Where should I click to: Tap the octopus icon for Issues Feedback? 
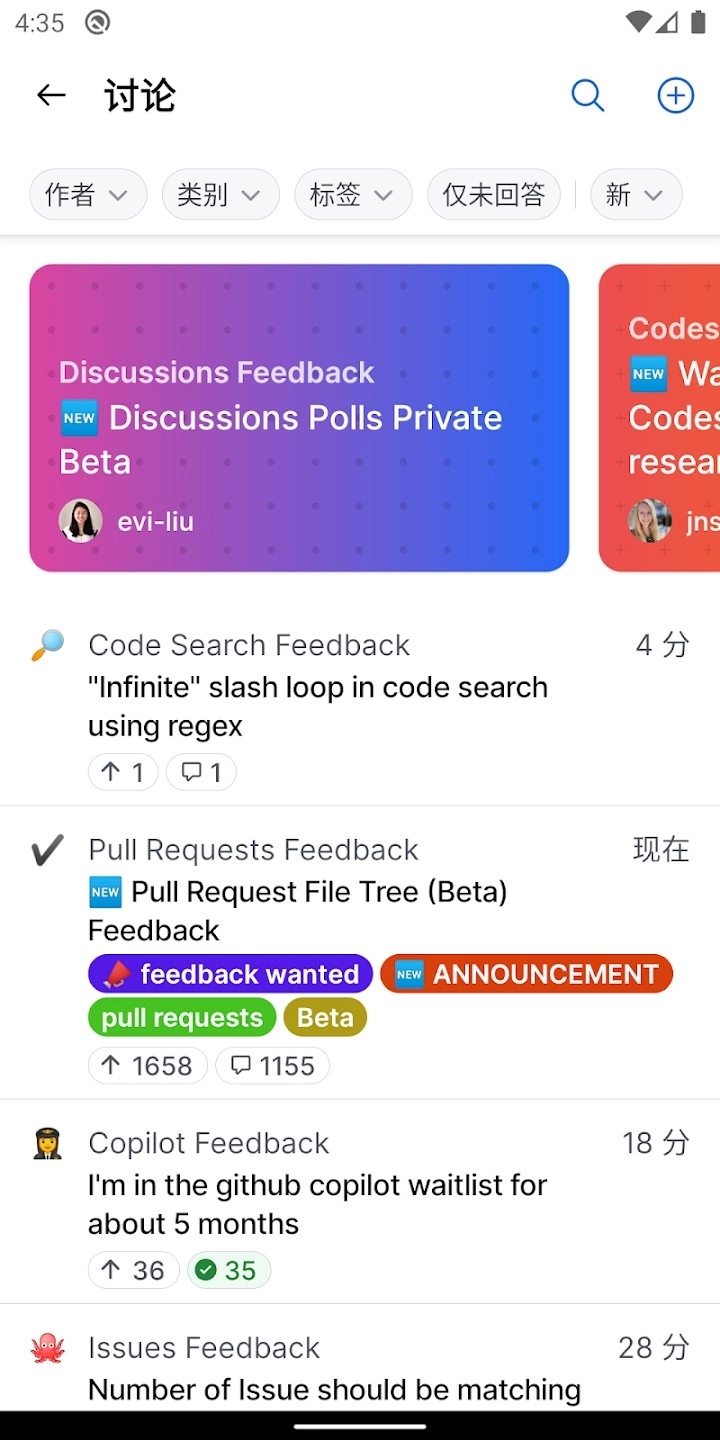click(46, 1347)
